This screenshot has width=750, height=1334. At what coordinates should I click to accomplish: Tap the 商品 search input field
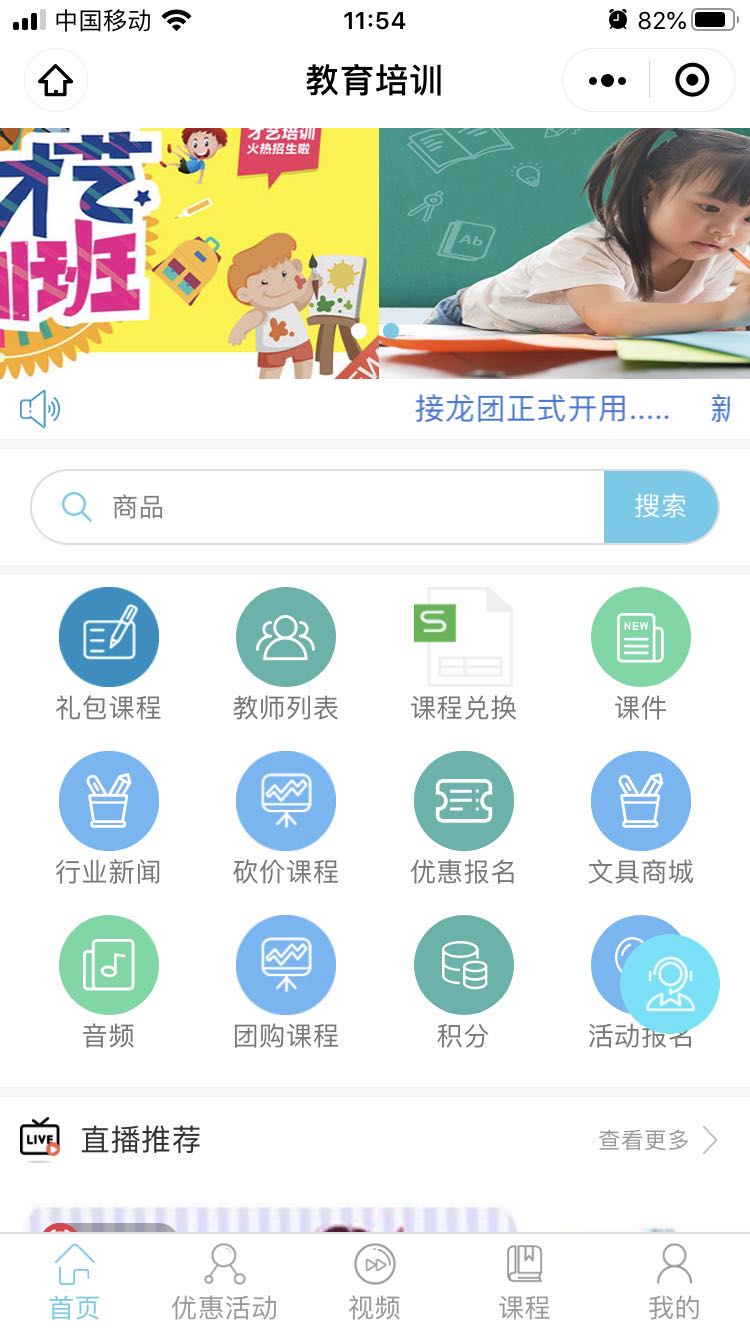[340, 507]
